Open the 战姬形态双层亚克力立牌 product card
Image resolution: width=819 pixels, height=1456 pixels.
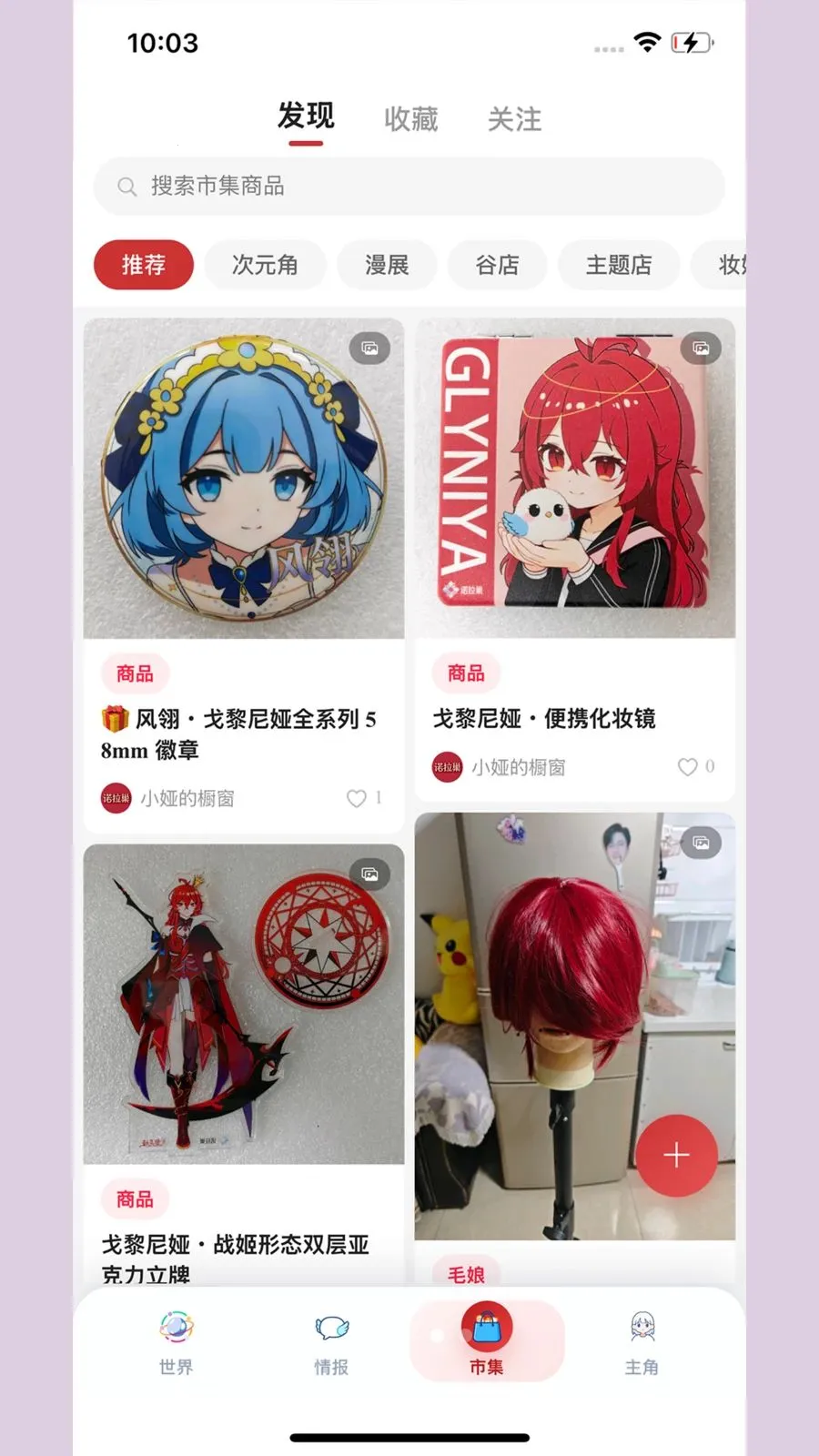pos(244,1006)
